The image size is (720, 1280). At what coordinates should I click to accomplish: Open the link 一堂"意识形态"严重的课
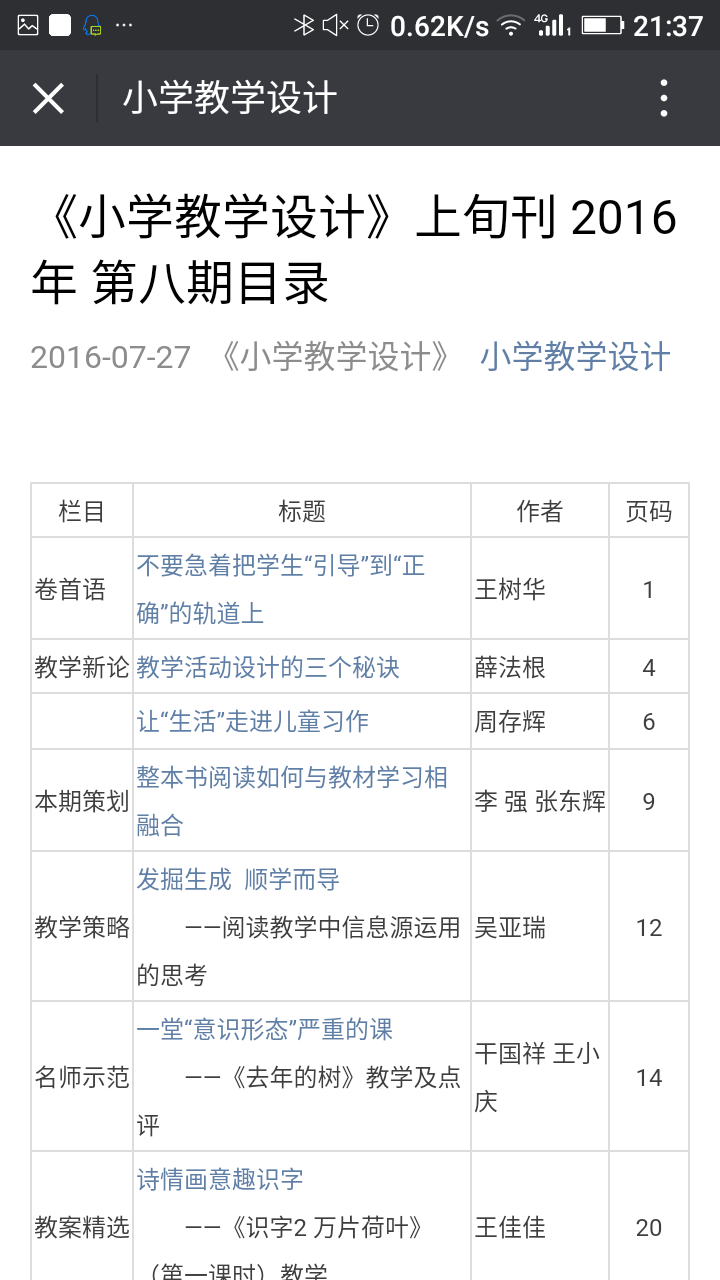(265, 1029)
